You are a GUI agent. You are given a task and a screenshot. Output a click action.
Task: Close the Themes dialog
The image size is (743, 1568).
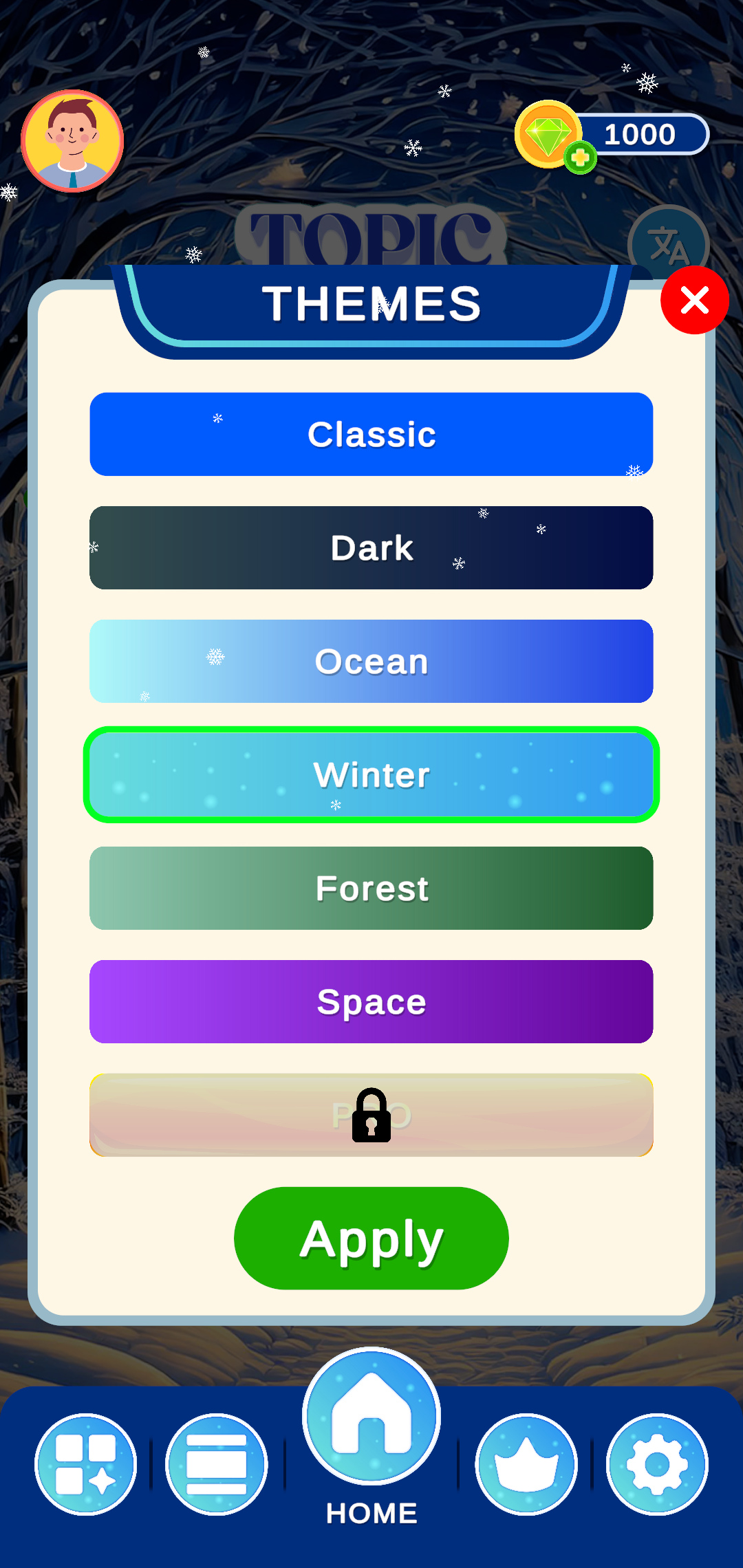point(694,301)
